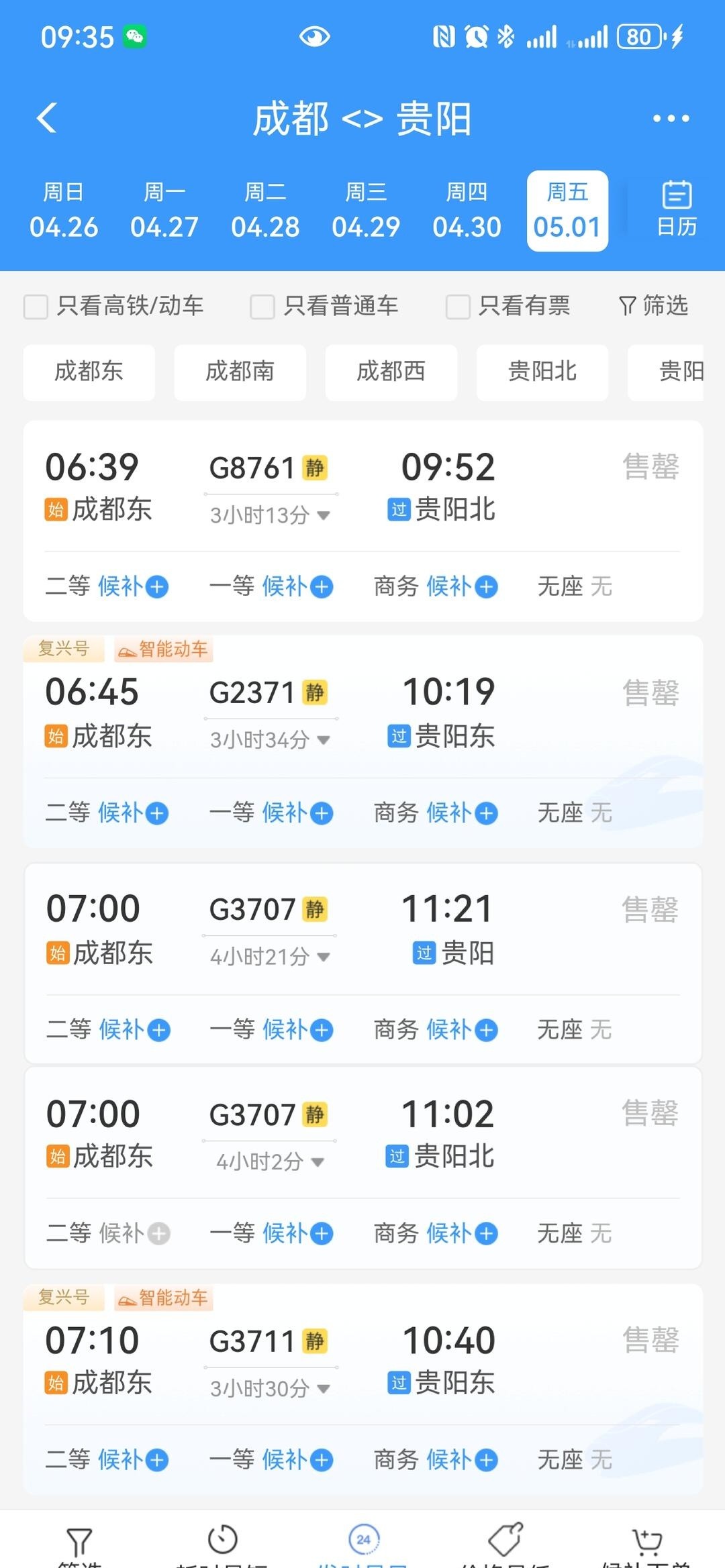Choose 成都西 station chip
This screenshot has height=1568, width=725.
[x=391, y=372]
